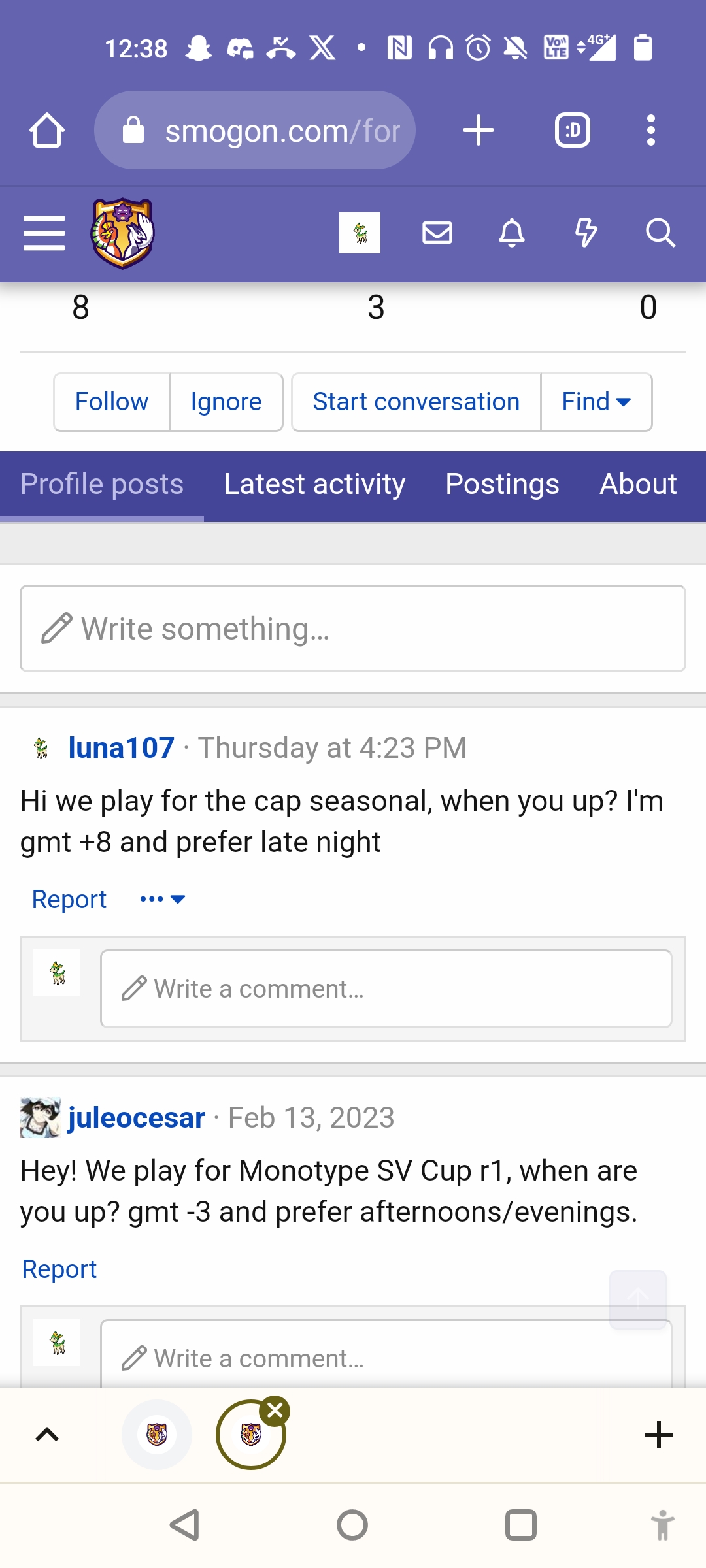Expand the tab strip with the chevron

[46, 1435]
